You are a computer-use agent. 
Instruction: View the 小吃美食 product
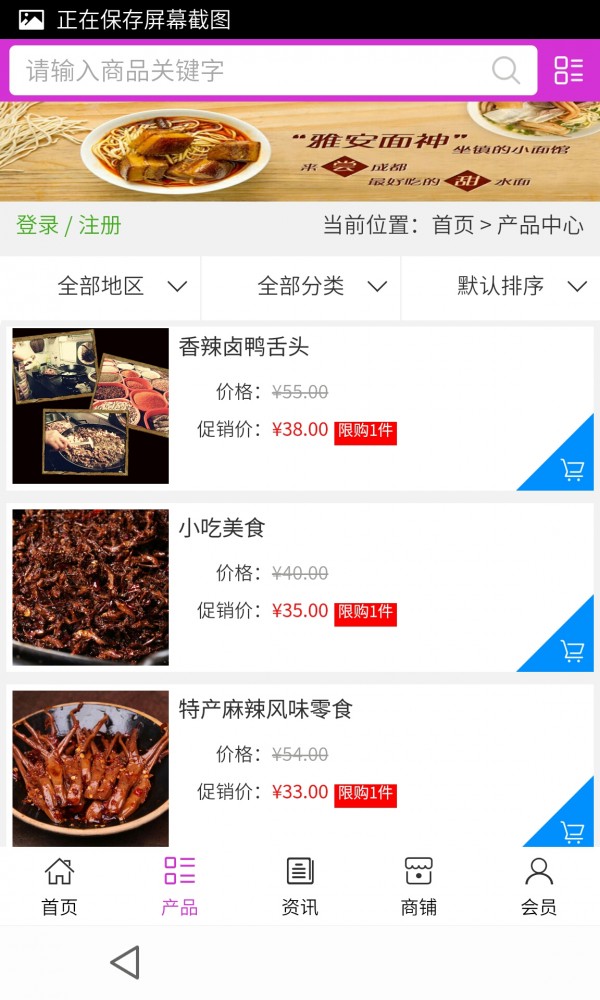[222, 528]
